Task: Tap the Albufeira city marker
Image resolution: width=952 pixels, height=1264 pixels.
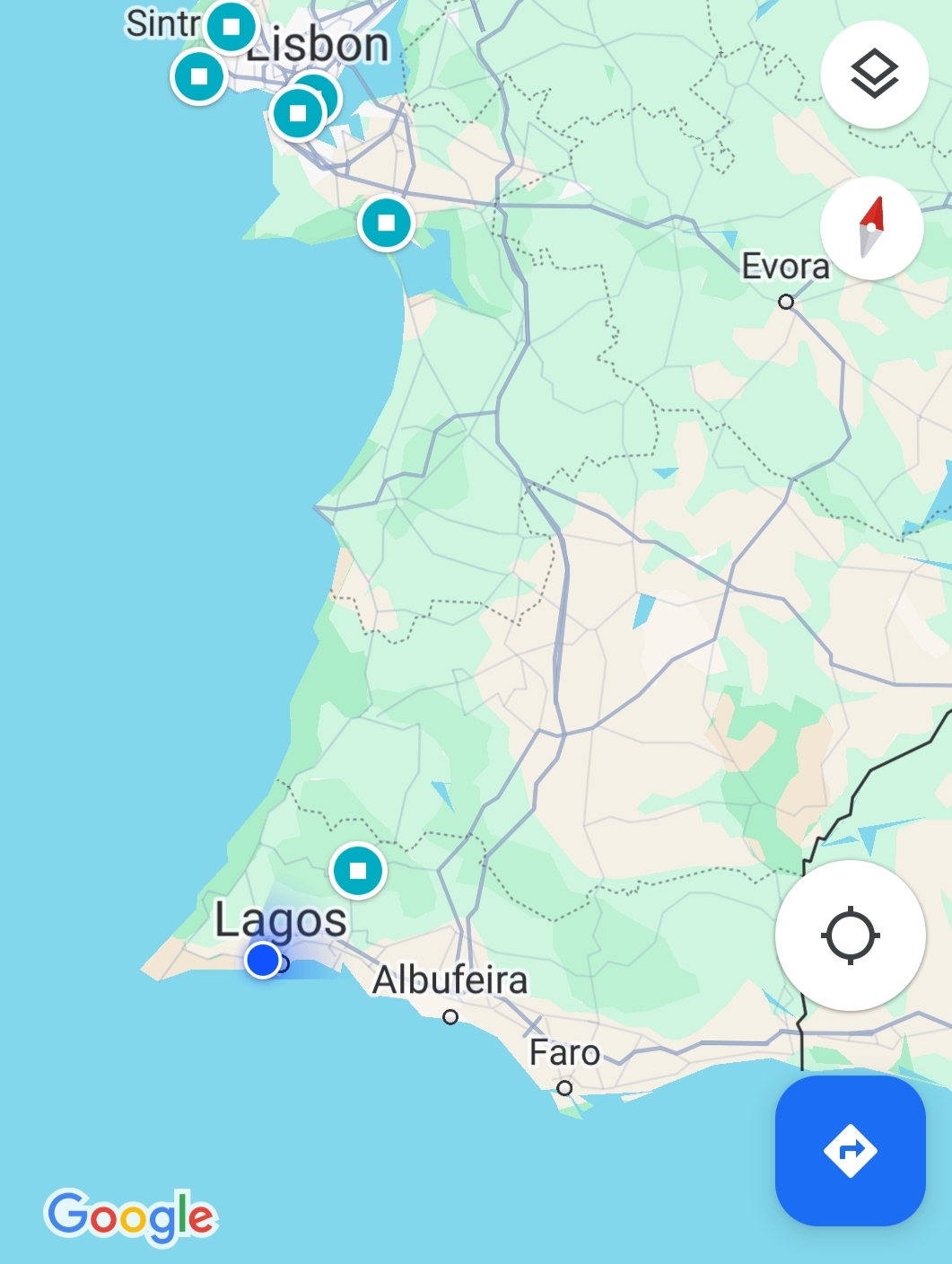Action: (450, 1017)
